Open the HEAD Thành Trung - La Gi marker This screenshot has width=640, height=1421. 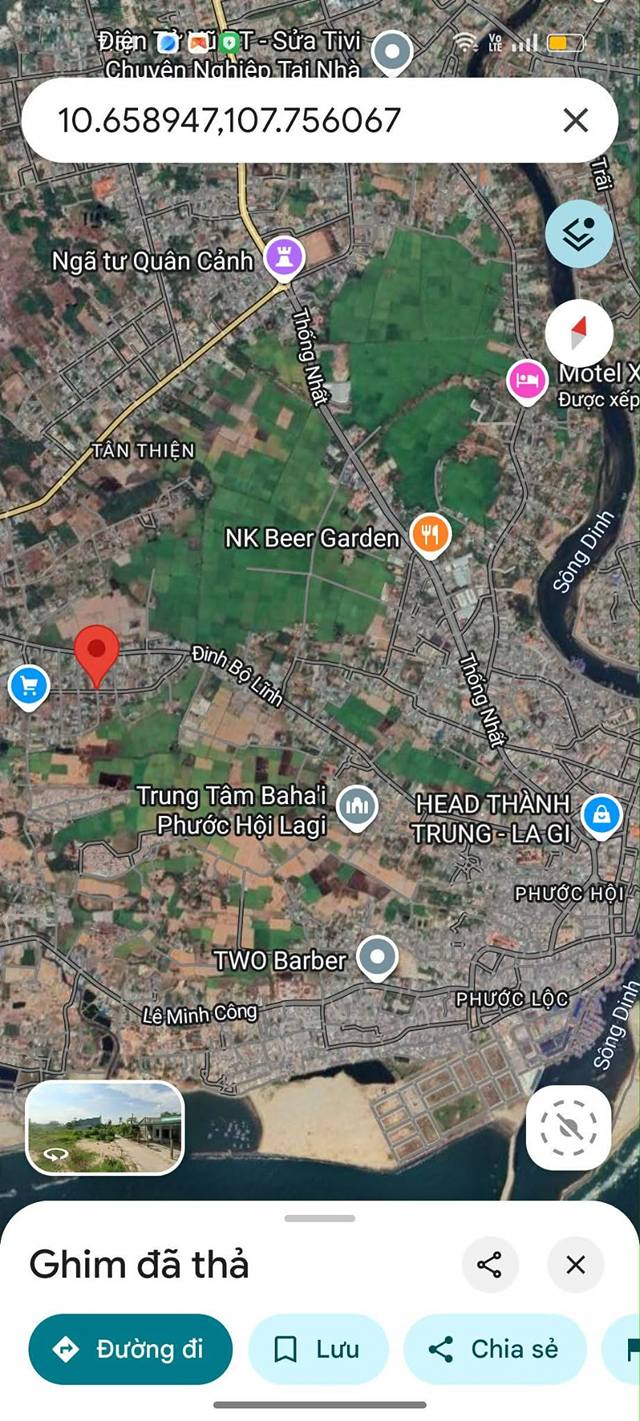(x=601, y=813)
